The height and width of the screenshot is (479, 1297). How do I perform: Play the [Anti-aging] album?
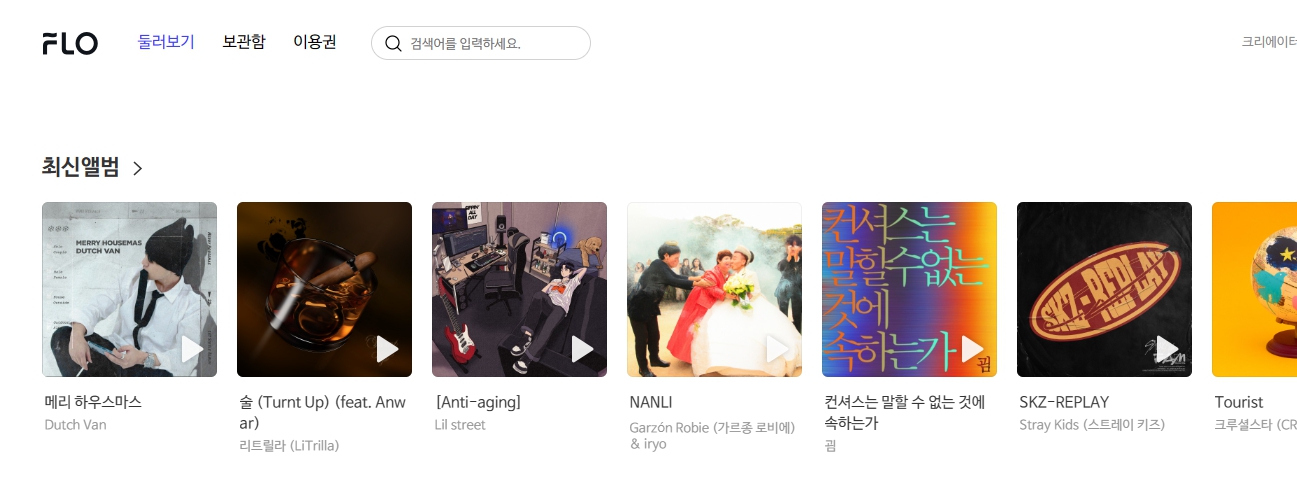click(582, 349)
